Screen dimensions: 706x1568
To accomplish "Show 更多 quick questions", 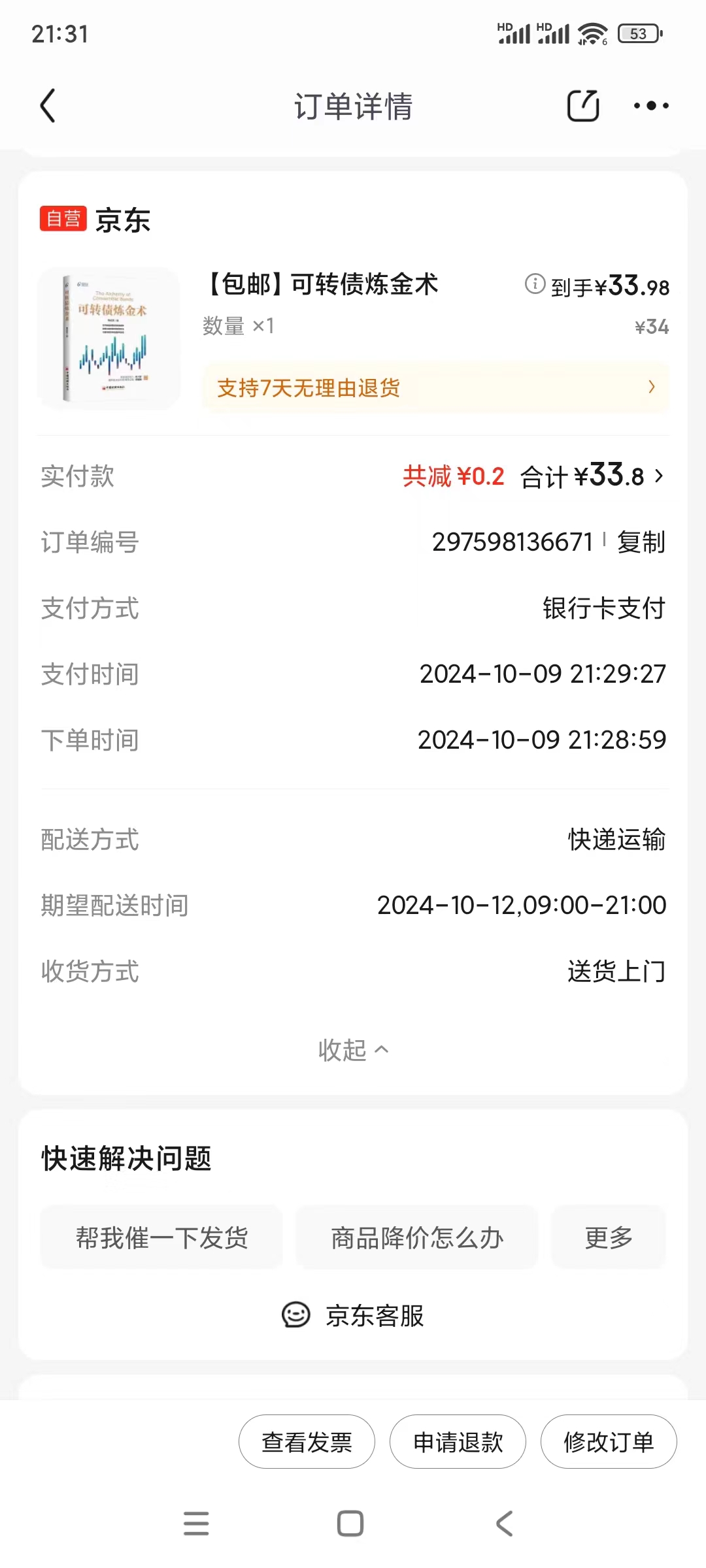I will (609, 1237).
